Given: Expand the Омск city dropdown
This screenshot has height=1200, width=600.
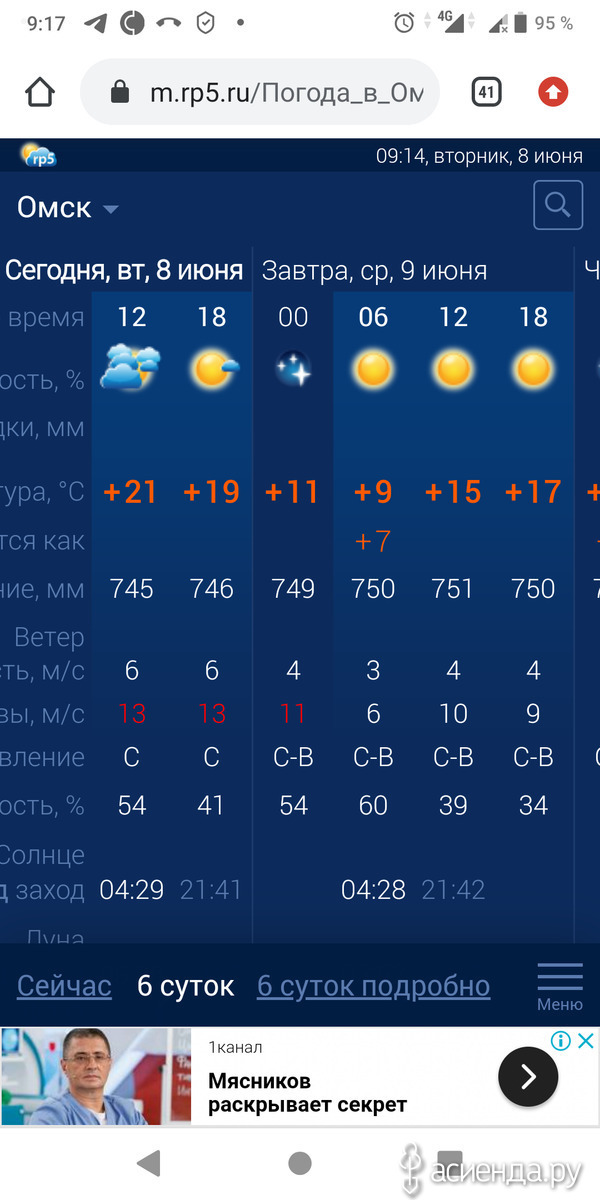Looking at the screenshot, I should tap(68, 208).
